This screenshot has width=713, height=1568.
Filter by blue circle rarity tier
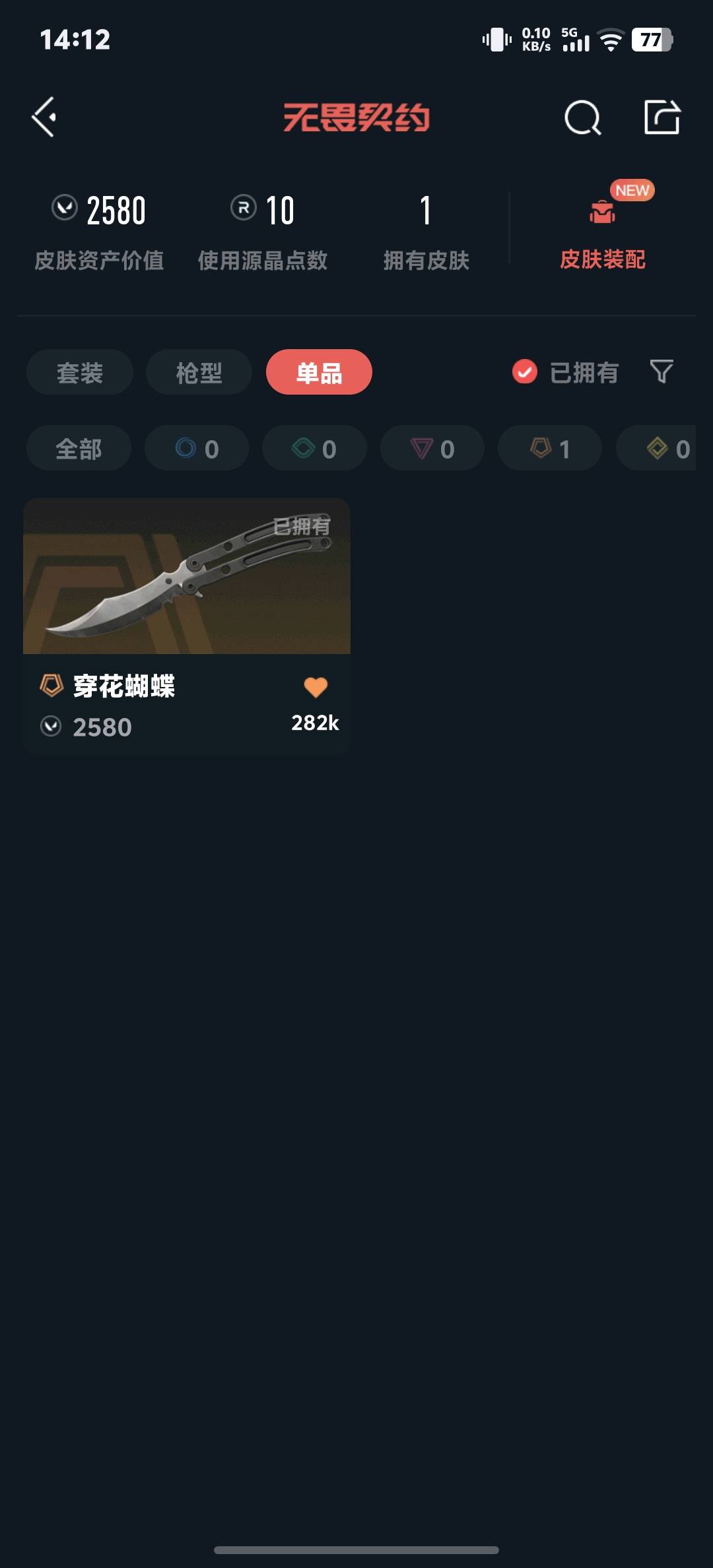point(197,448)
